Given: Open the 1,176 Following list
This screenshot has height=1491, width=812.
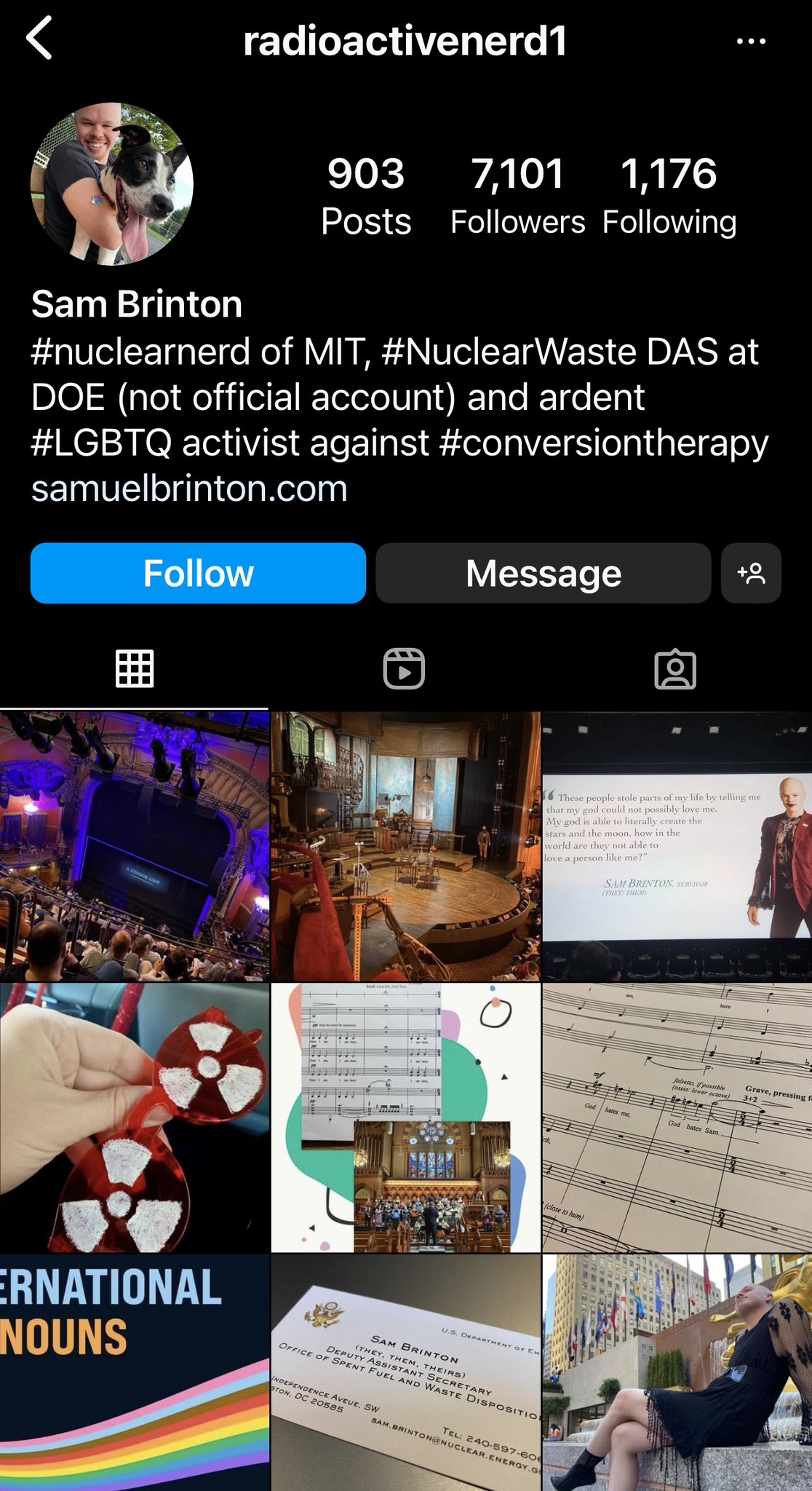Looking at the screenshot, I should click(x=669, y=197).
